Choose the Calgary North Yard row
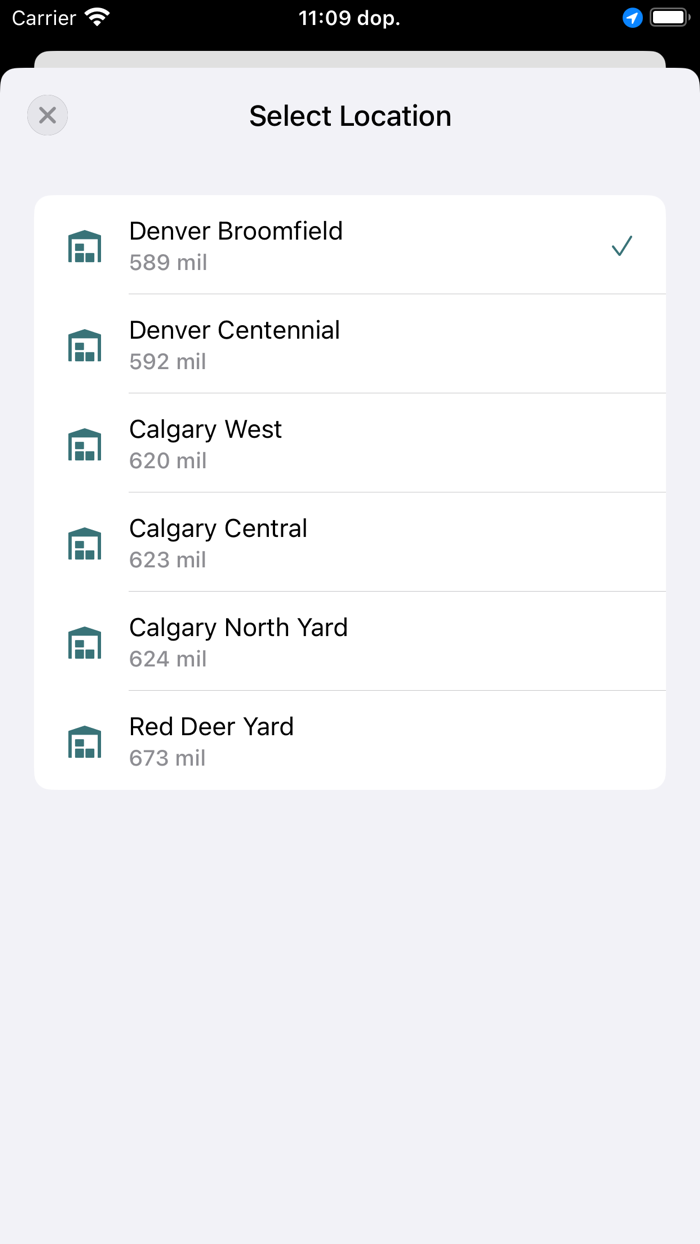This screenshot has height=1244, width=700. [349, 642]
